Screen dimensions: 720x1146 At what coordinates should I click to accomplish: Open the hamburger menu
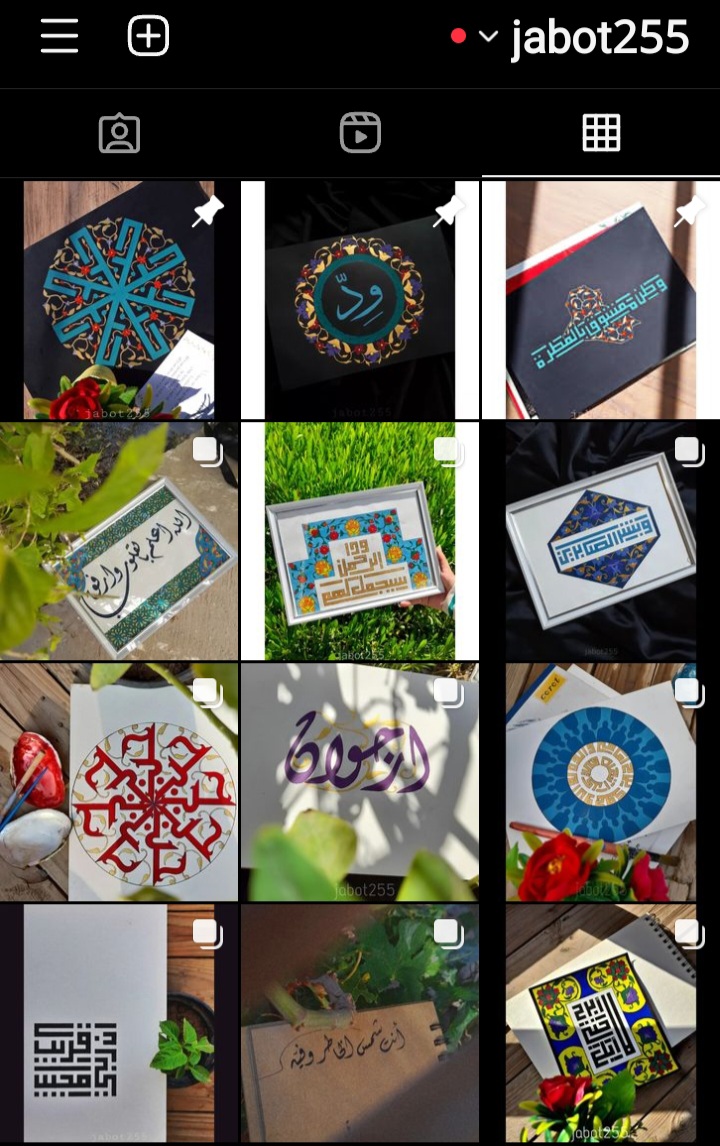click(x=59, y=36)
